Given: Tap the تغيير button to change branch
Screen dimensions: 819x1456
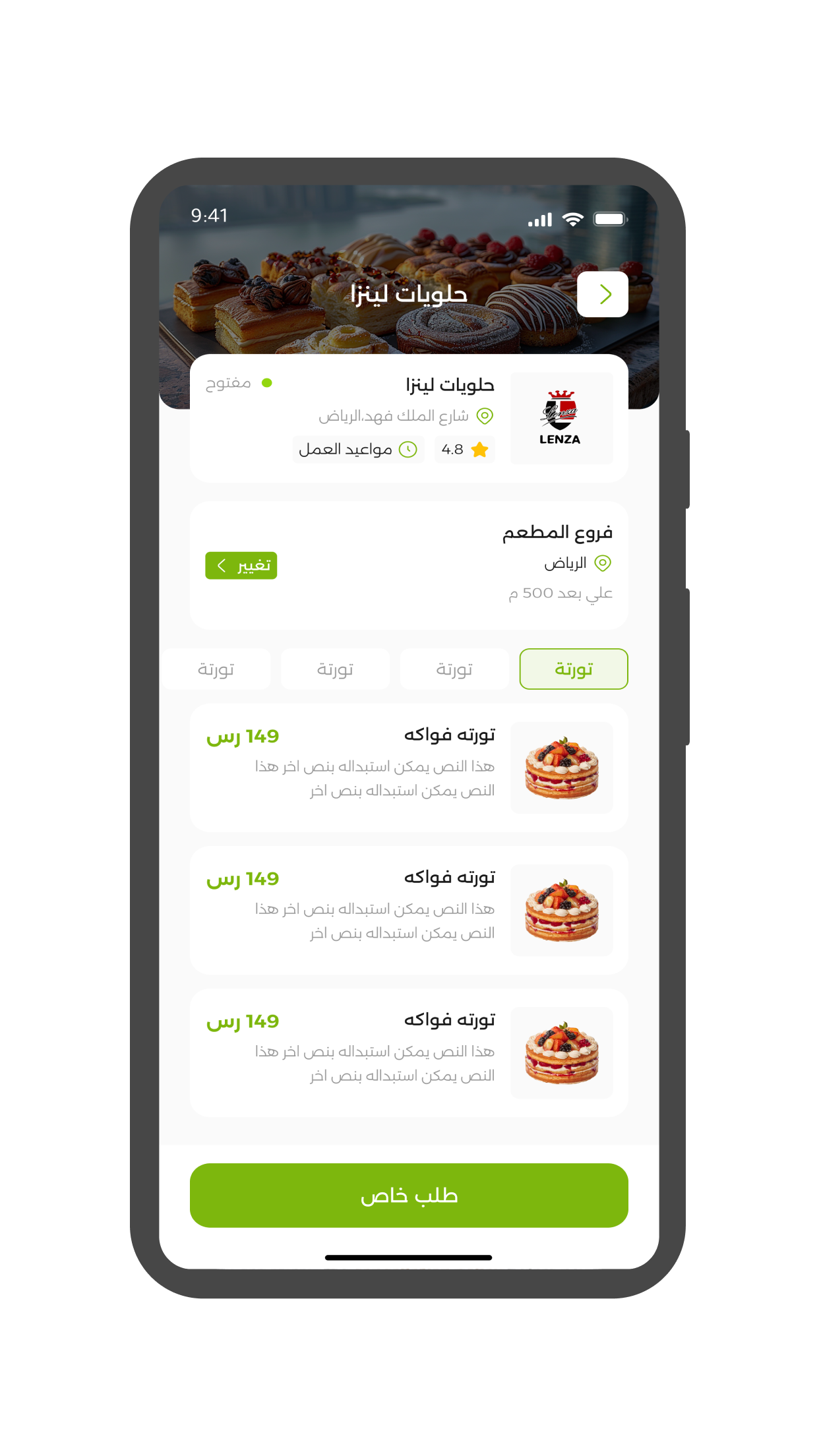Looking at the screenshot, I should click(x=241, y=566).
